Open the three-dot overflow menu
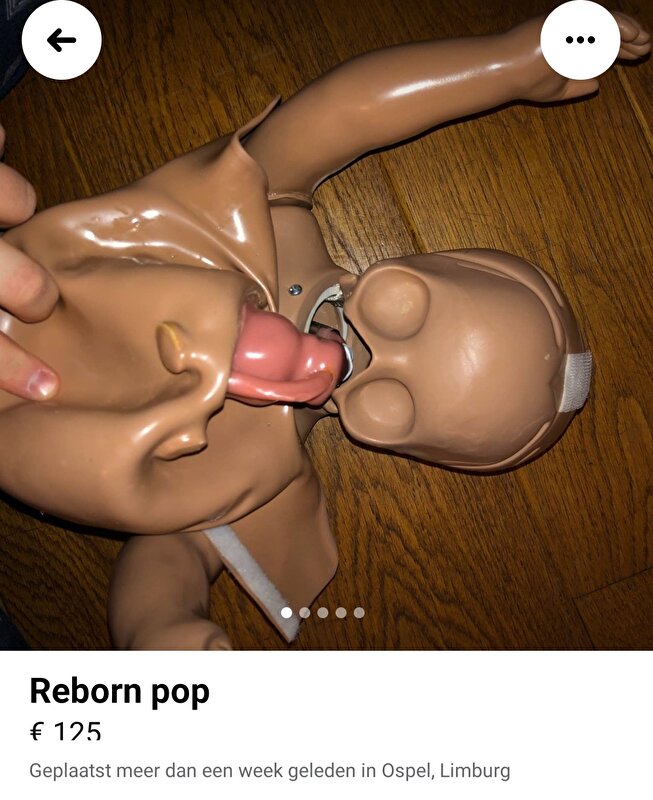The height and width of the screenshot is (800, 653). point(580,40)
